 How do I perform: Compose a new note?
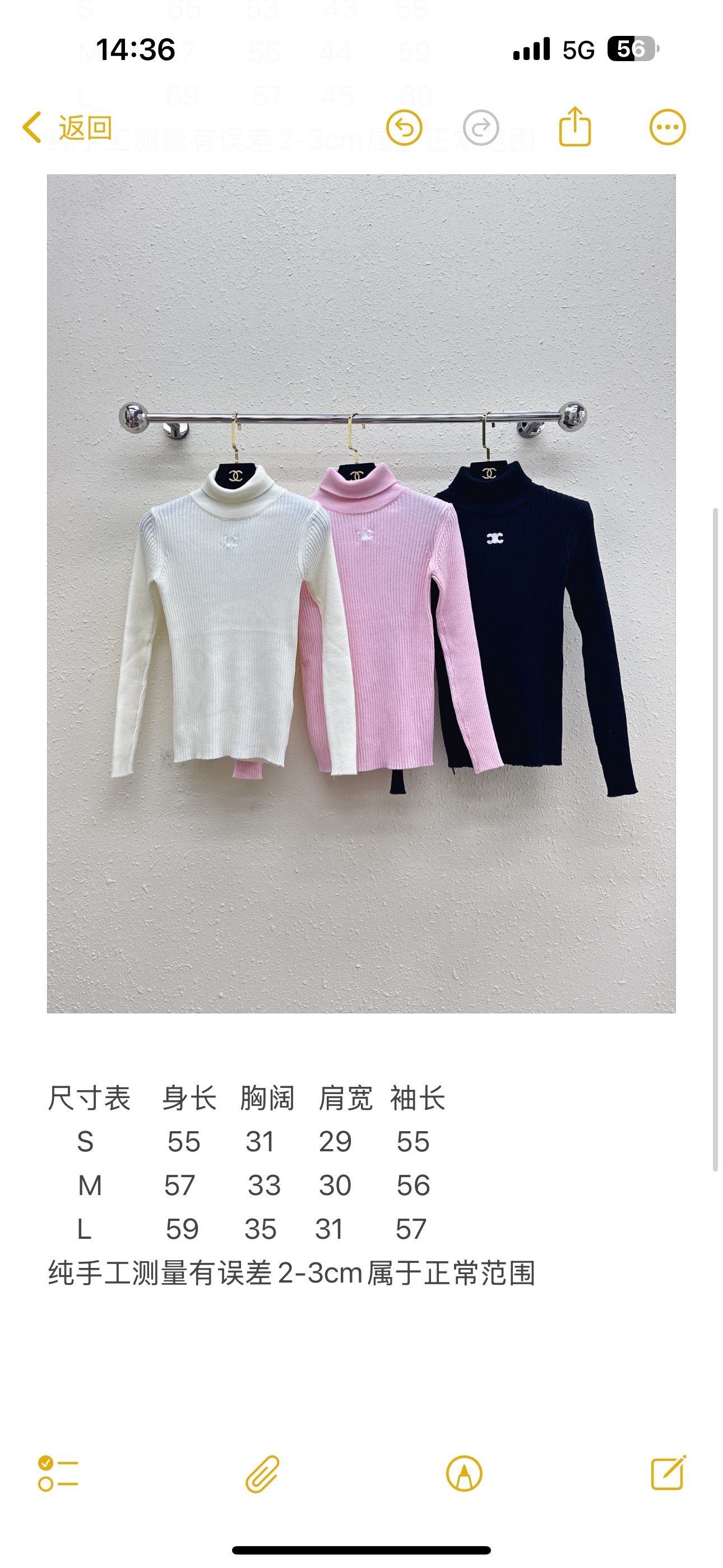click(668, 1473)
